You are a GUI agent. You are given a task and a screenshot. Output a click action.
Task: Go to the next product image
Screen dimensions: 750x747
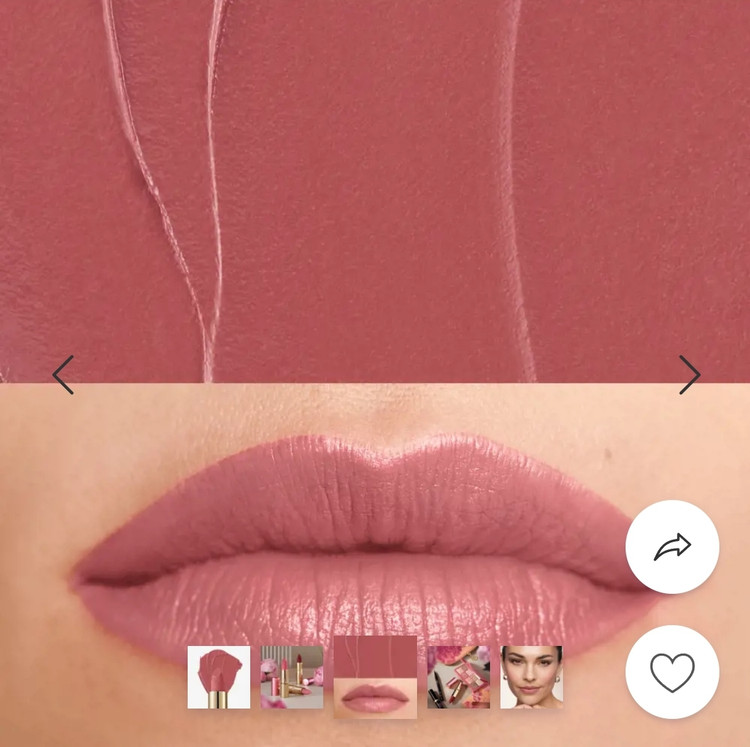click(x=689, y=375)
